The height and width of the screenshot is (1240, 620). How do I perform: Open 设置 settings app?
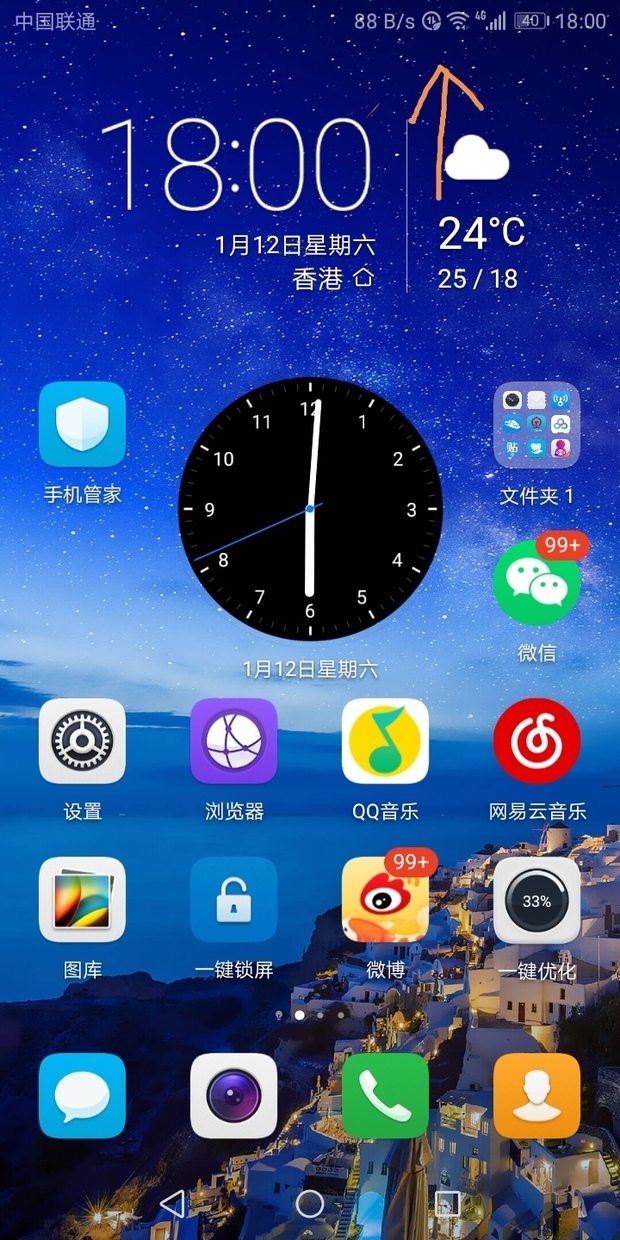point(82,741)
